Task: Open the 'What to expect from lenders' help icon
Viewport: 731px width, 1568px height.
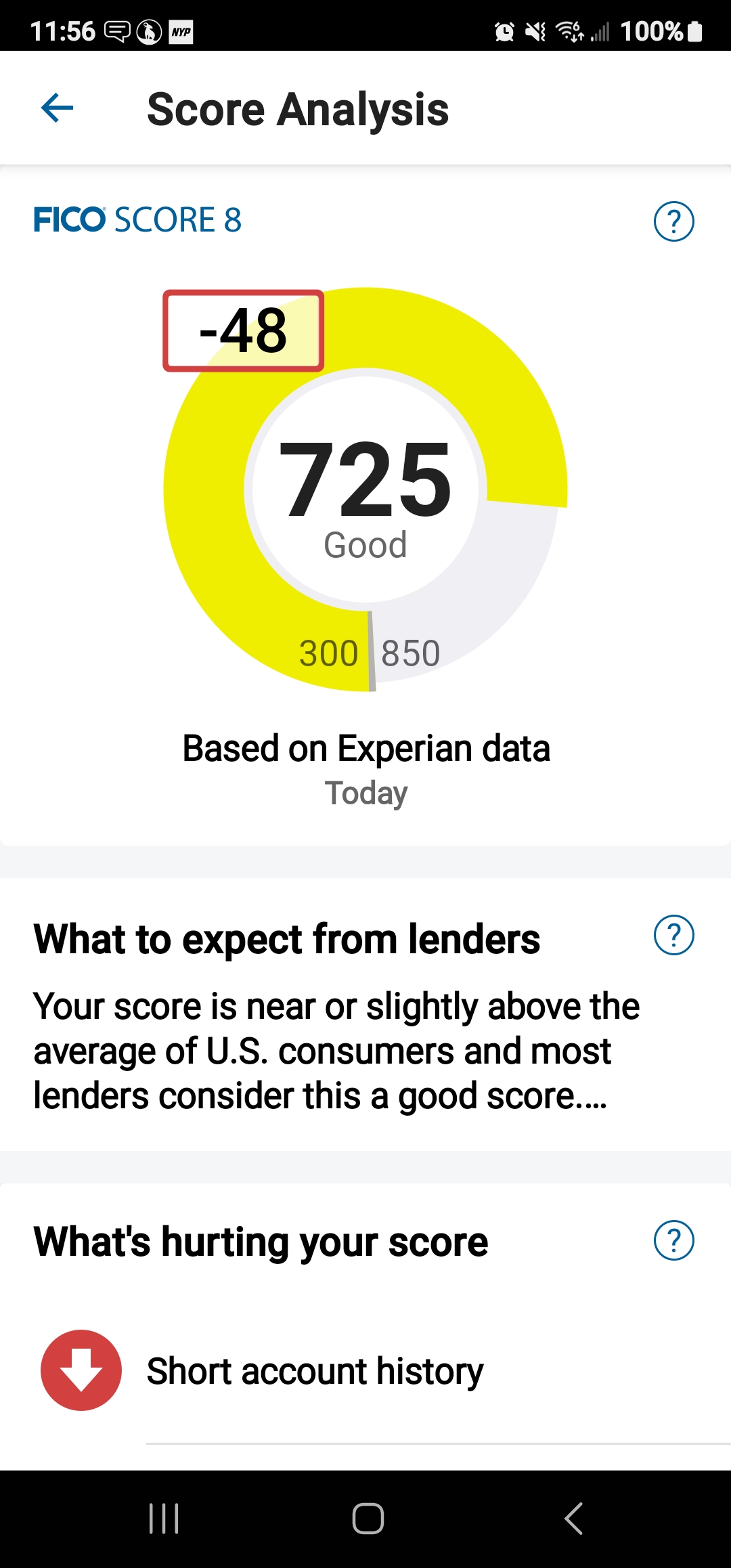Action: (x=673, y=936)
